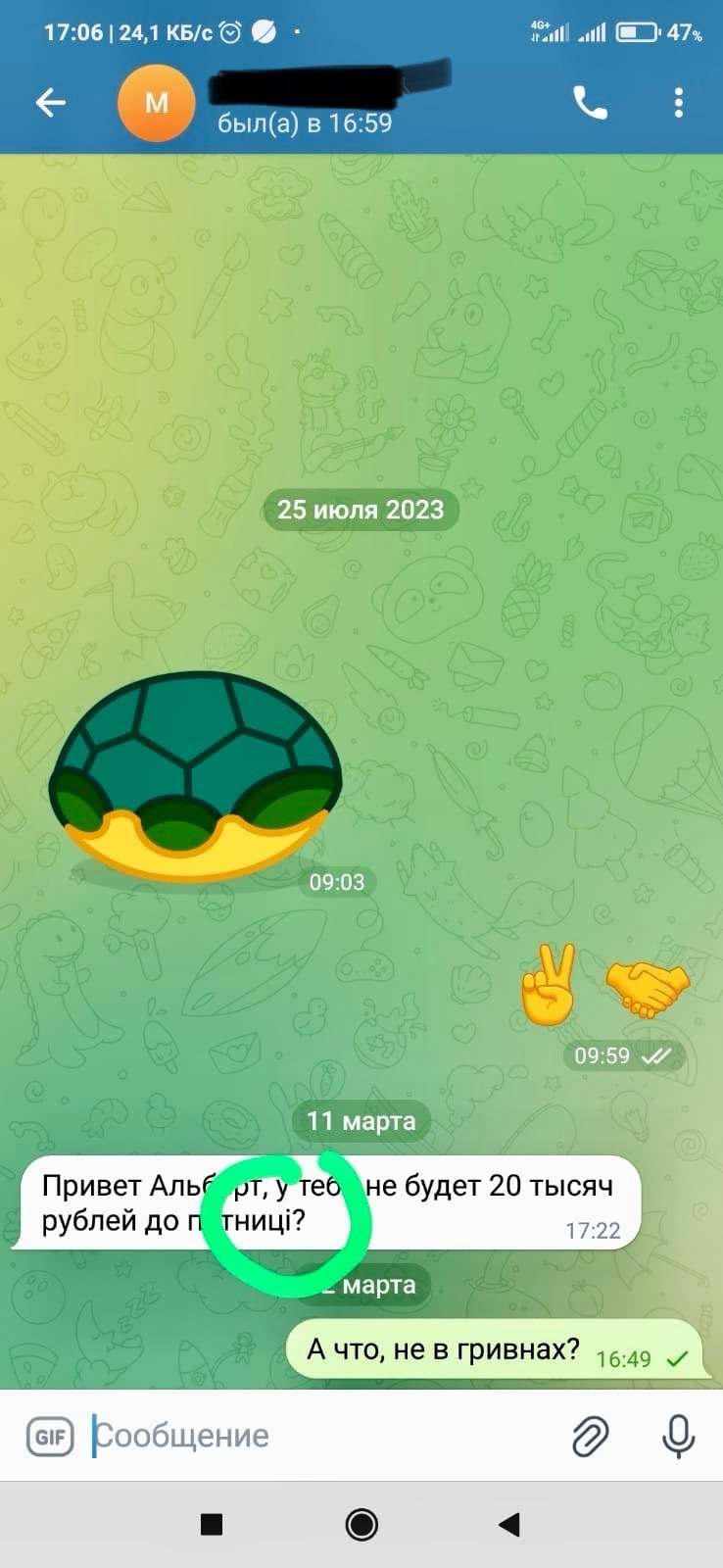
Task: Tap the microphone voice message icon
Action: point(678,1437)
